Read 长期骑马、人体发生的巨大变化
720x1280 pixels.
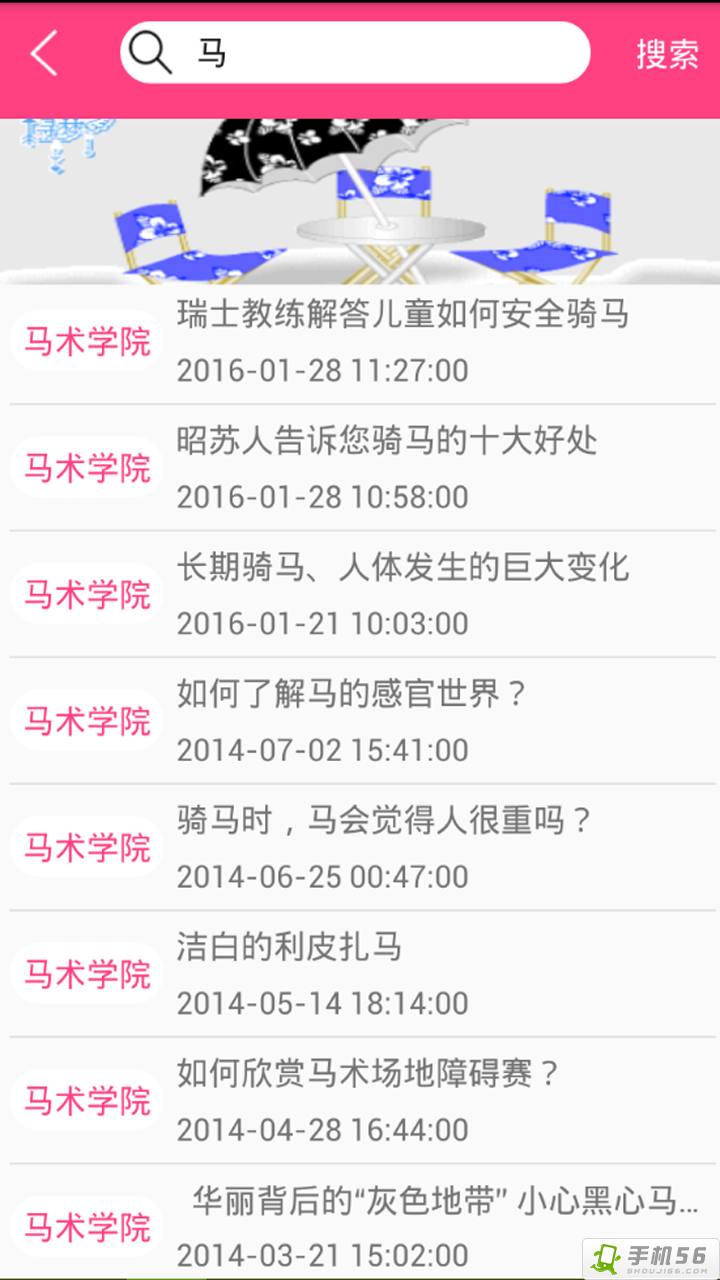(403, 568)
